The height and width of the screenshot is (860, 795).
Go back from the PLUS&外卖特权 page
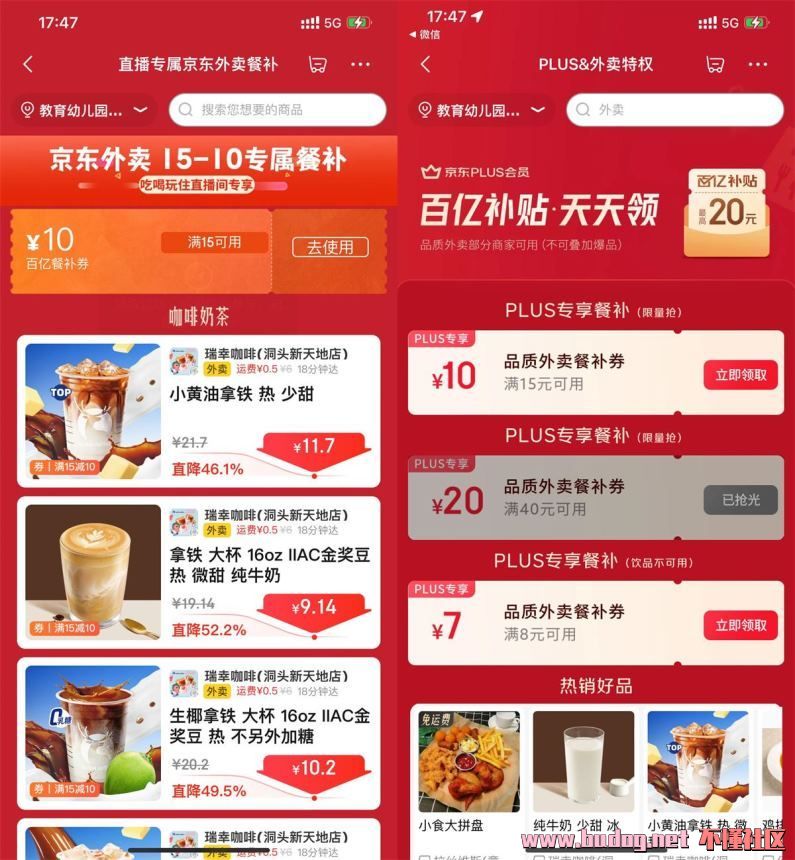point(426,64)
